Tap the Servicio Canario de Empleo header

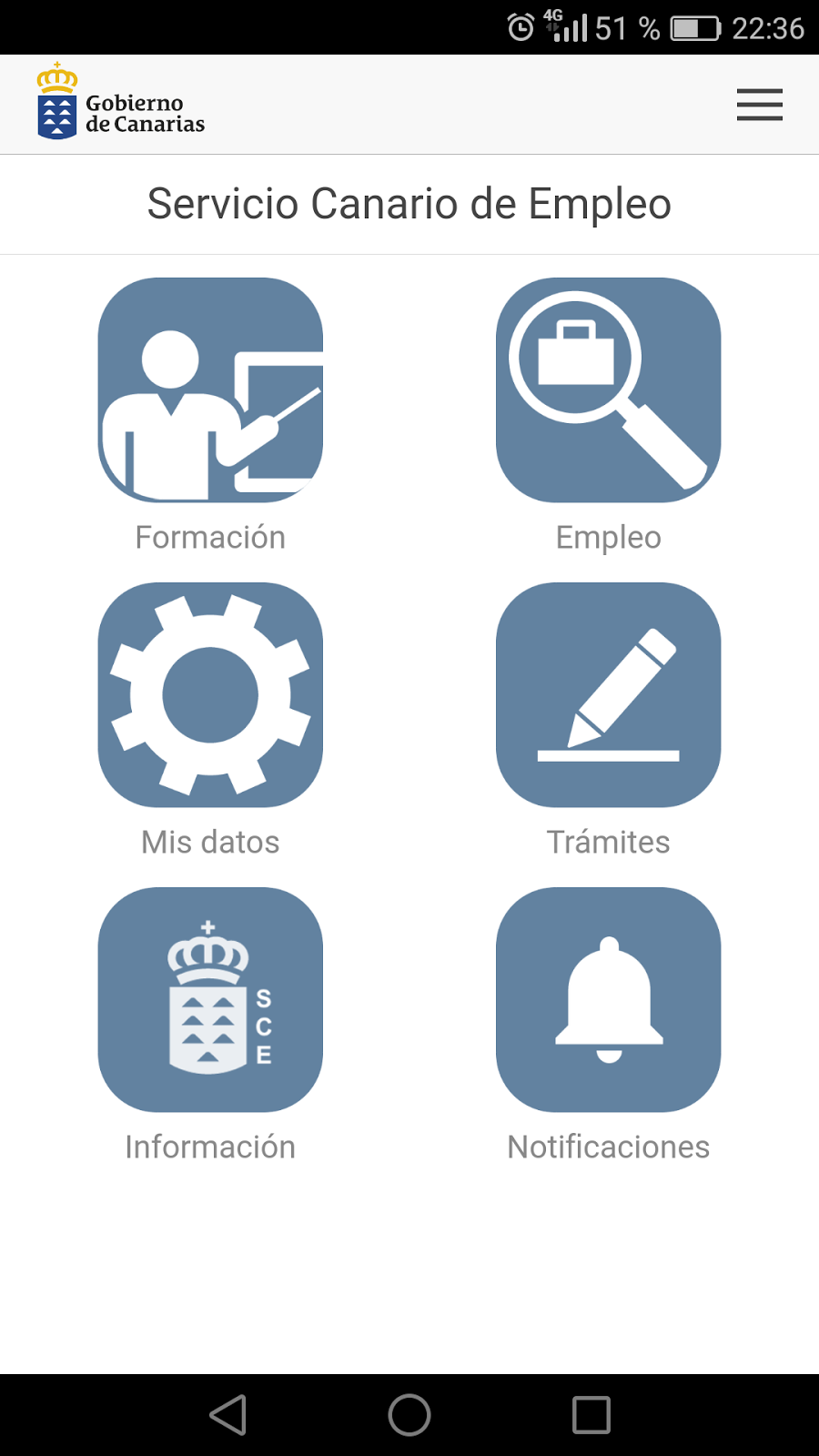409,204
